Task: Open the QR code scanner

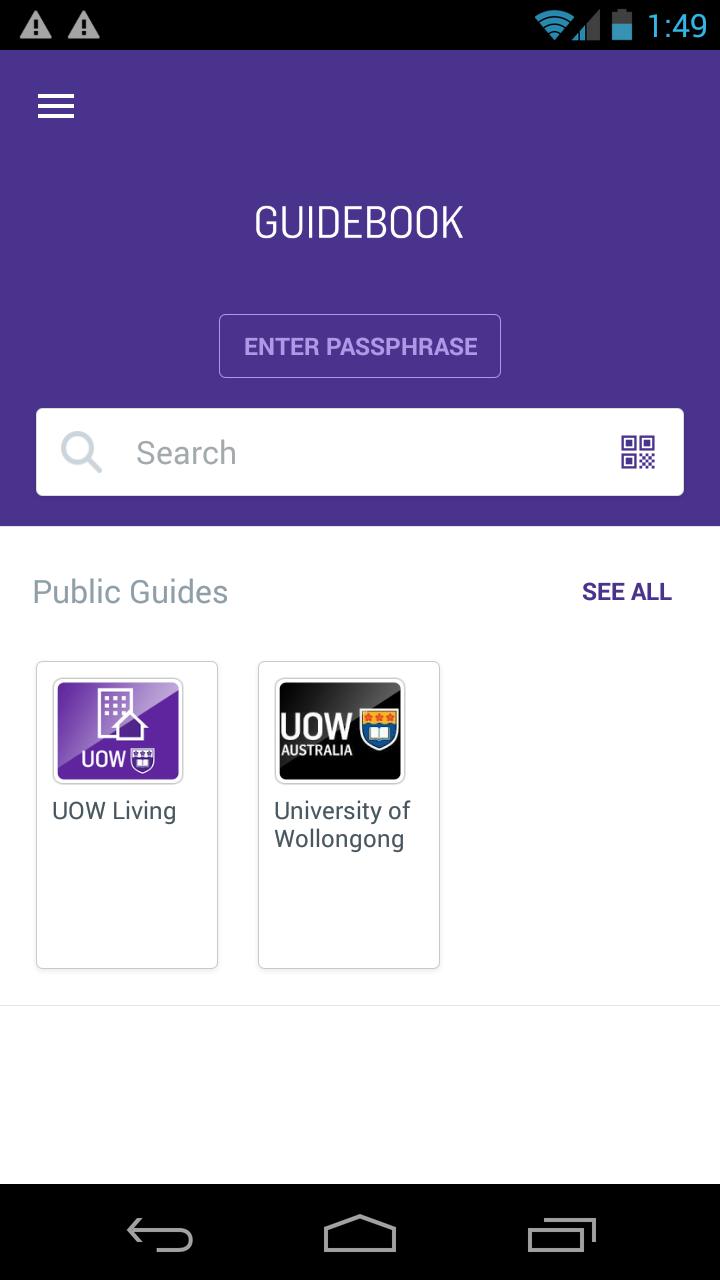Action: 637,452
